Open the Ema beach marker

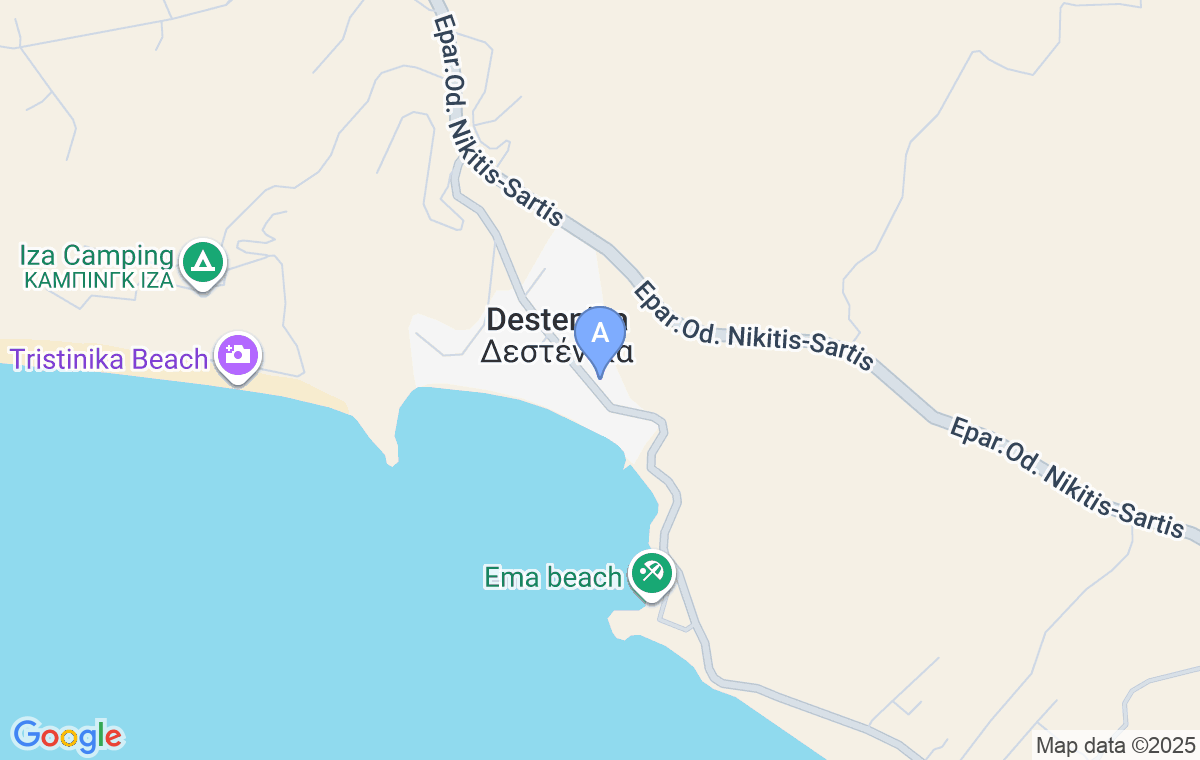coord(653,574)
